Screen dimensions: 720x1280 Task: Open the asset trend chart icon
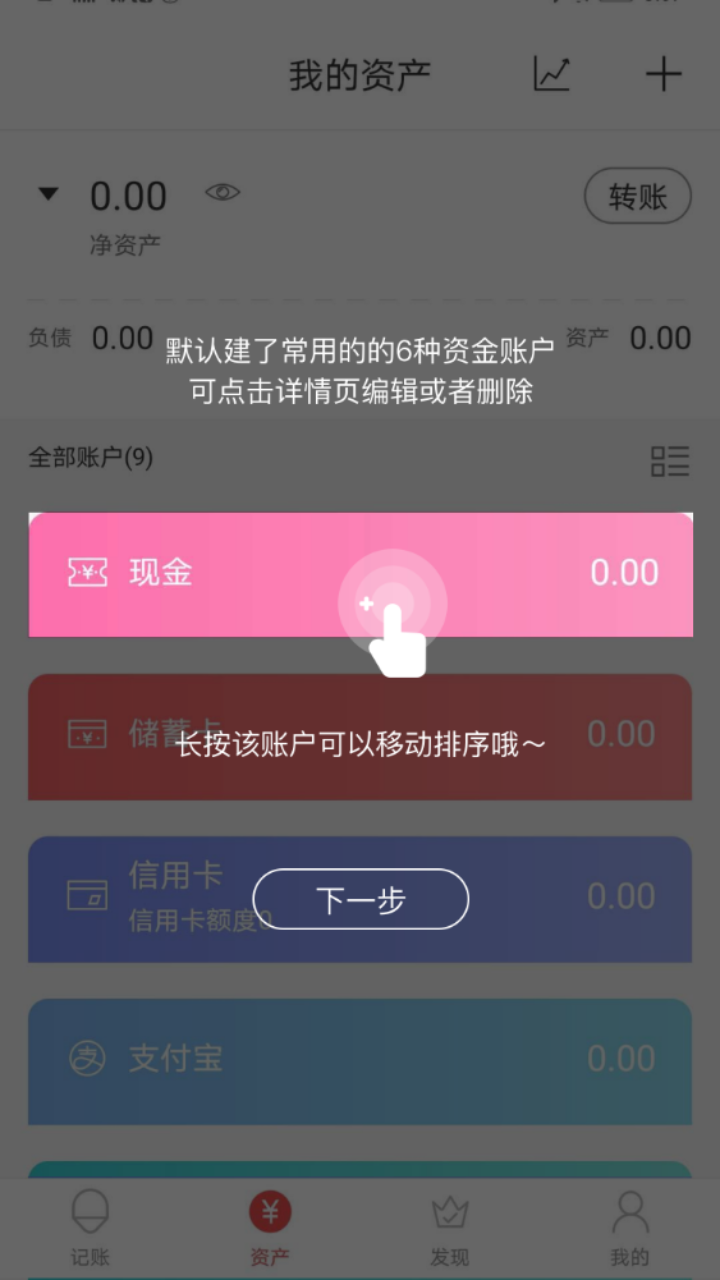[x=551, y=75]
